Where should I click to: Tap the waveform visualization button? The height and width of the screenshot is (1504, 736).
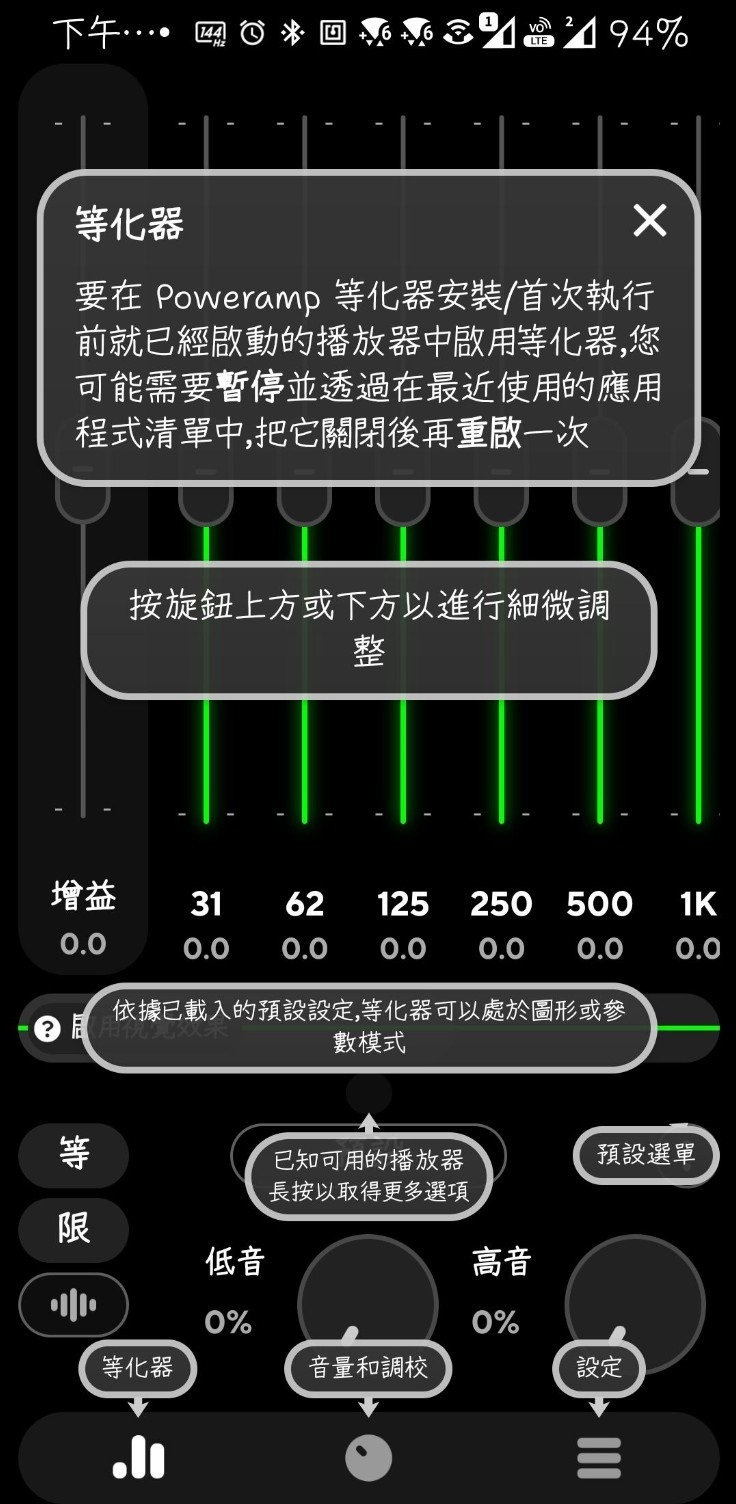(x=74, y=1304)
